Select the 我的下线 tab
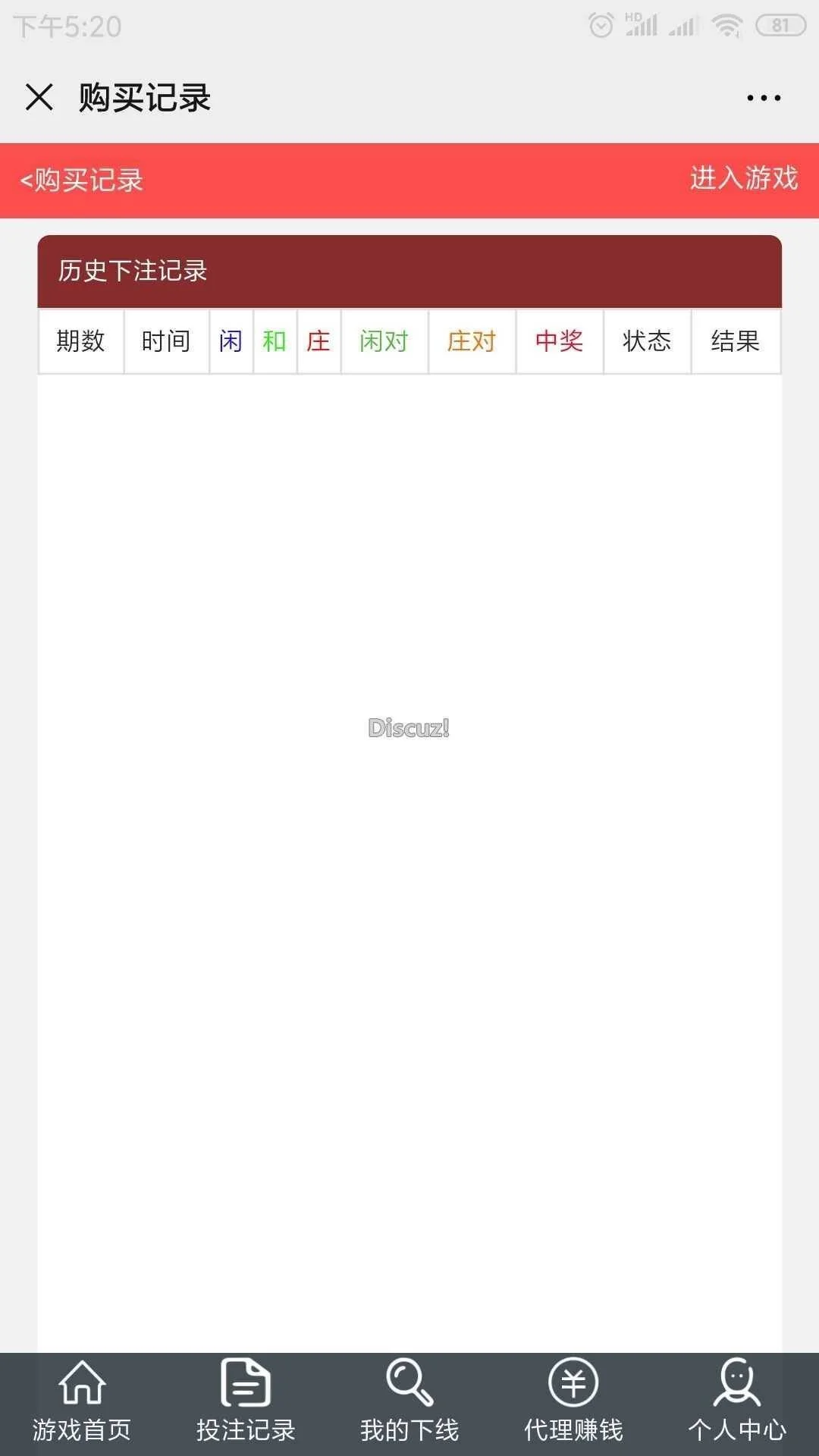The image size is (819, 1456). tap(409, 1403)
